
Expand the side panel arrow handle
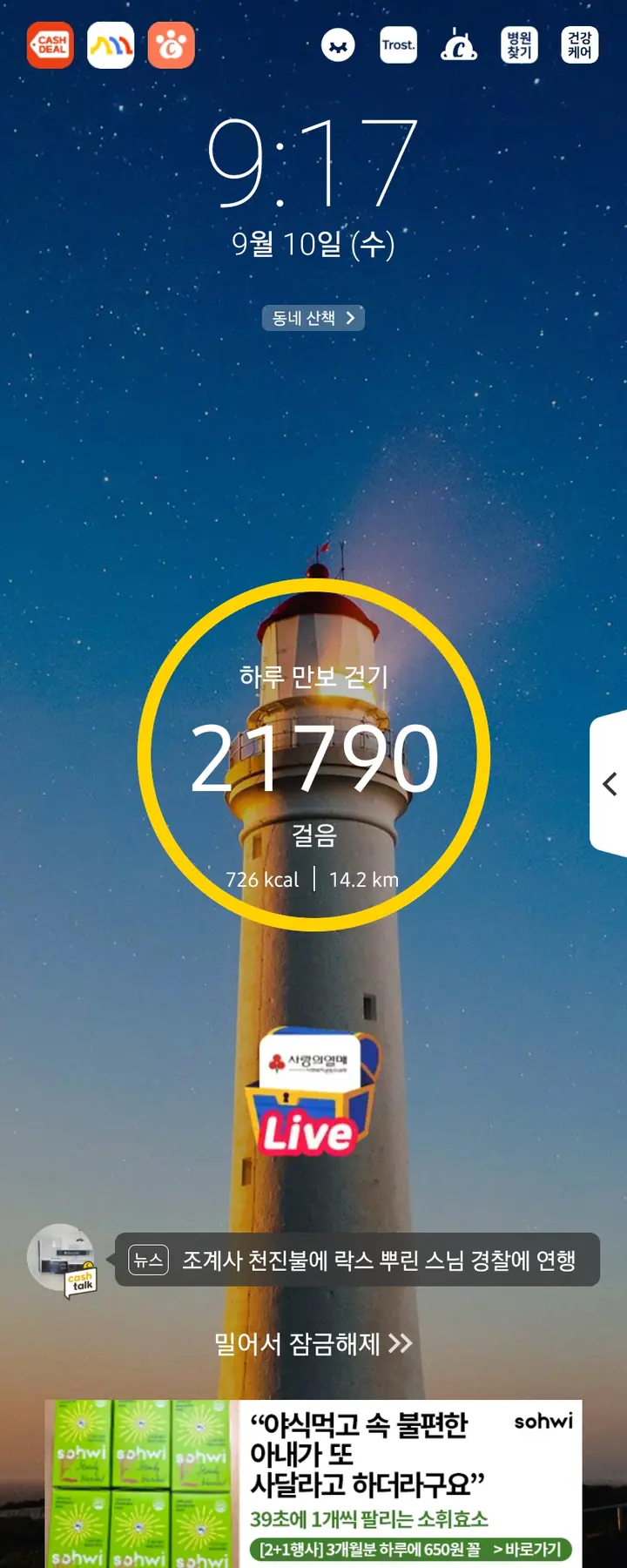tap(610, 784)
